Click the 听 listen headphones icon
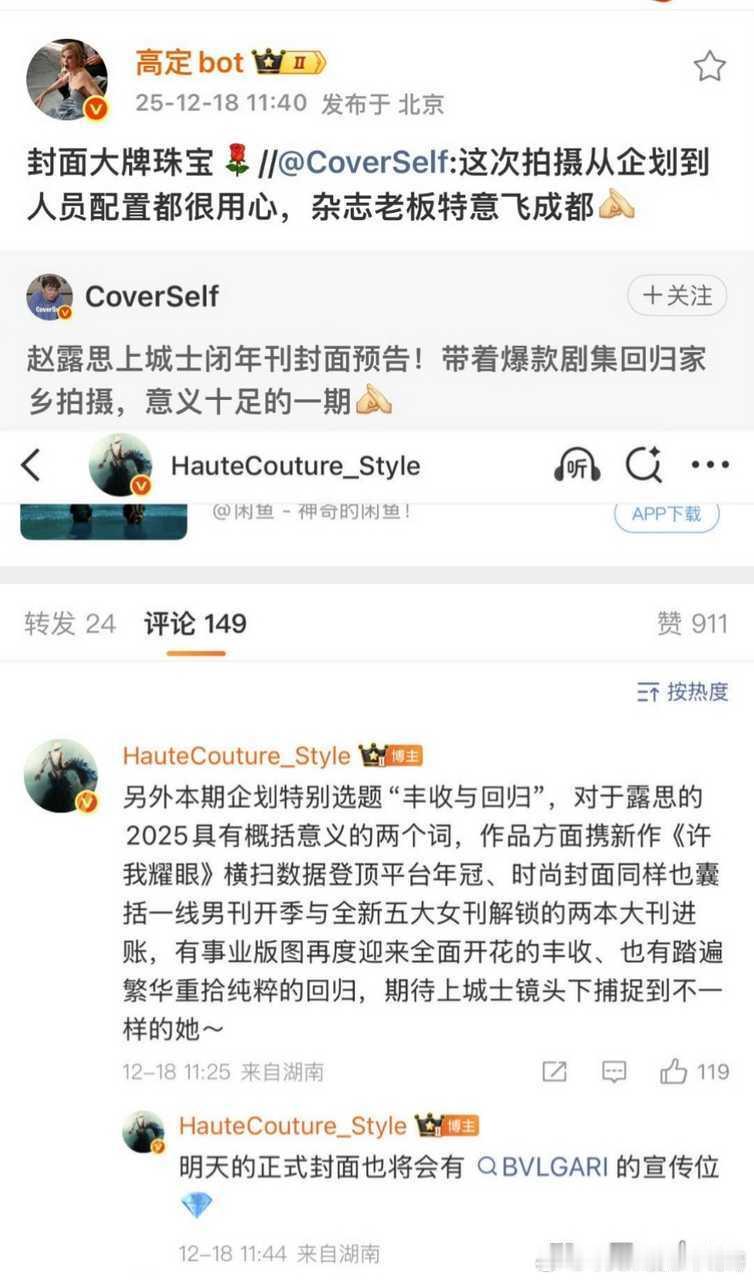 tap(576, 464)
